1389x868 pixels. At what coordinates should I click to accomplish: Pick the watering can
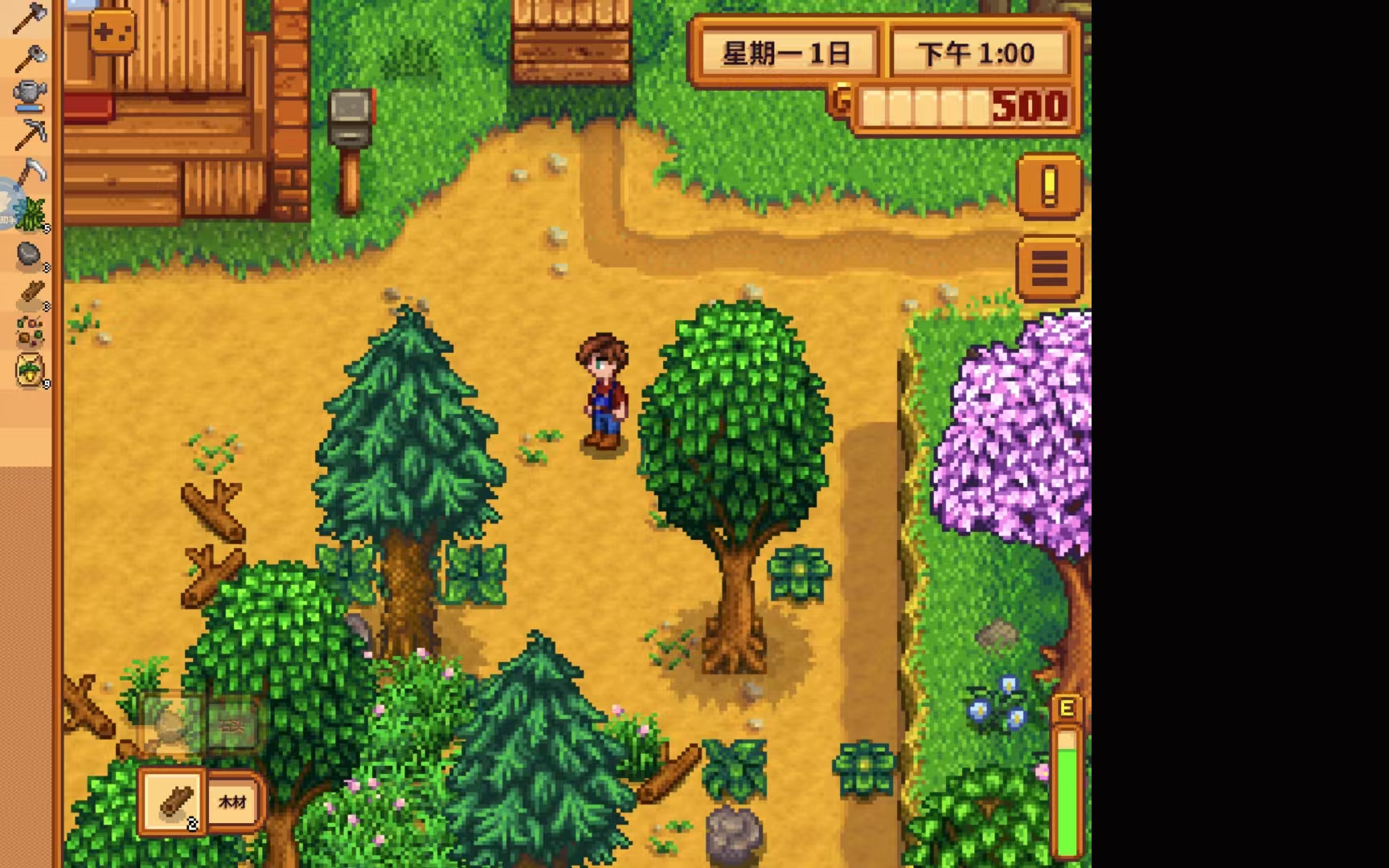[x=30, y=95]
